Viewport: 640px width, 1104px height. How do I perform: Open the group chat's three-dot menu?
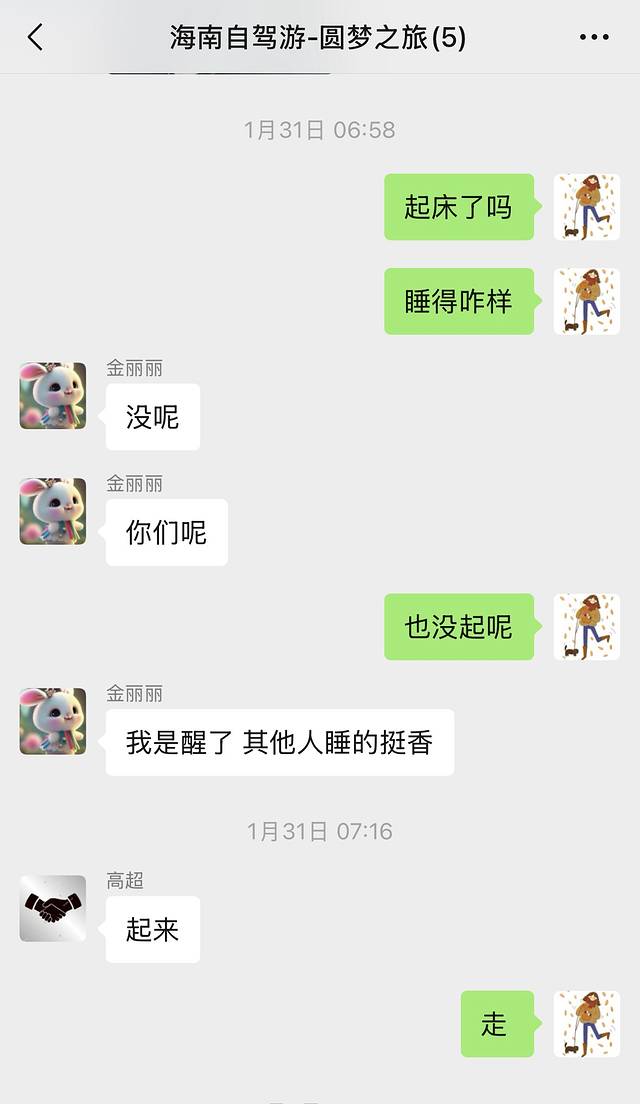point(594,38)
